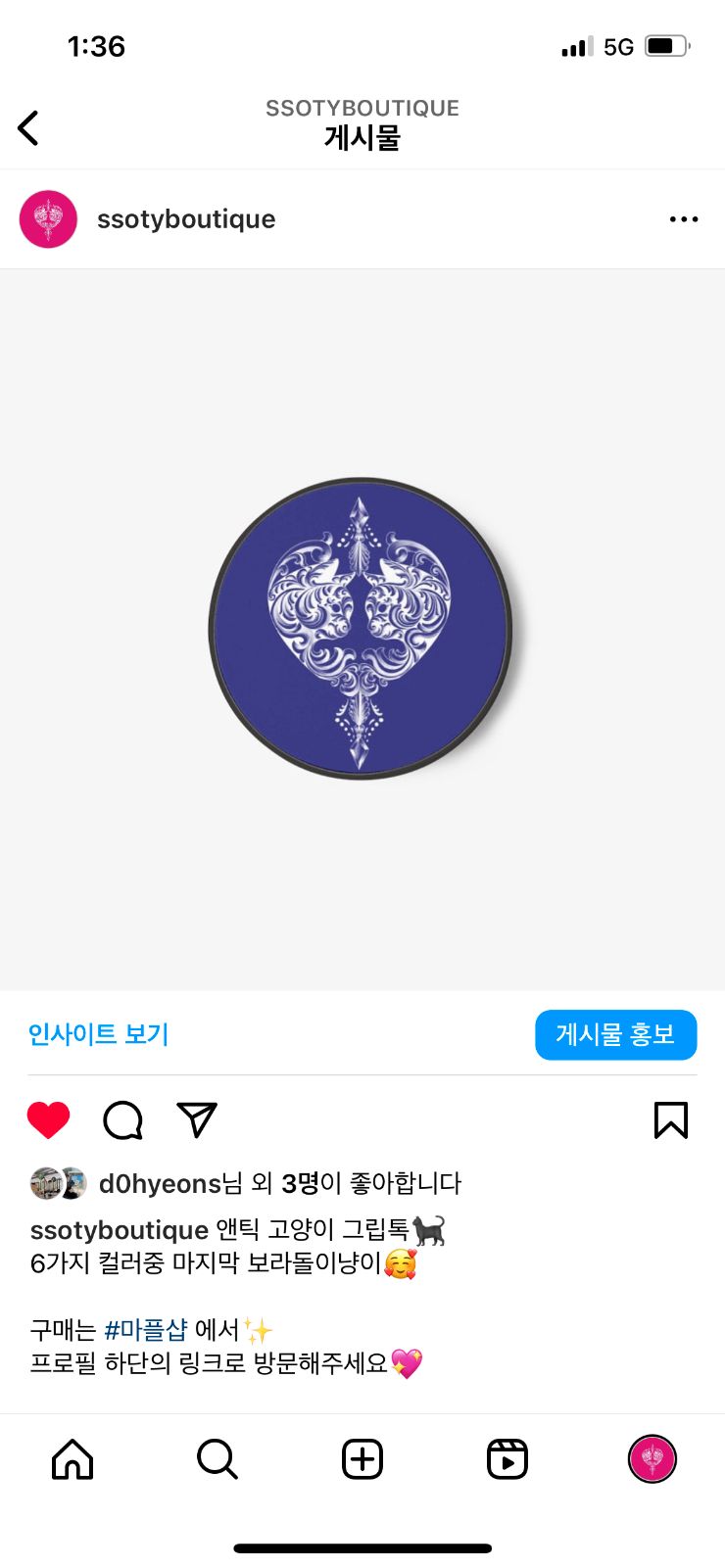The width and height of the screenshot is (725, 1568).
Task: Open comments with the speech bubble icon
Action: click(123, 1120)
